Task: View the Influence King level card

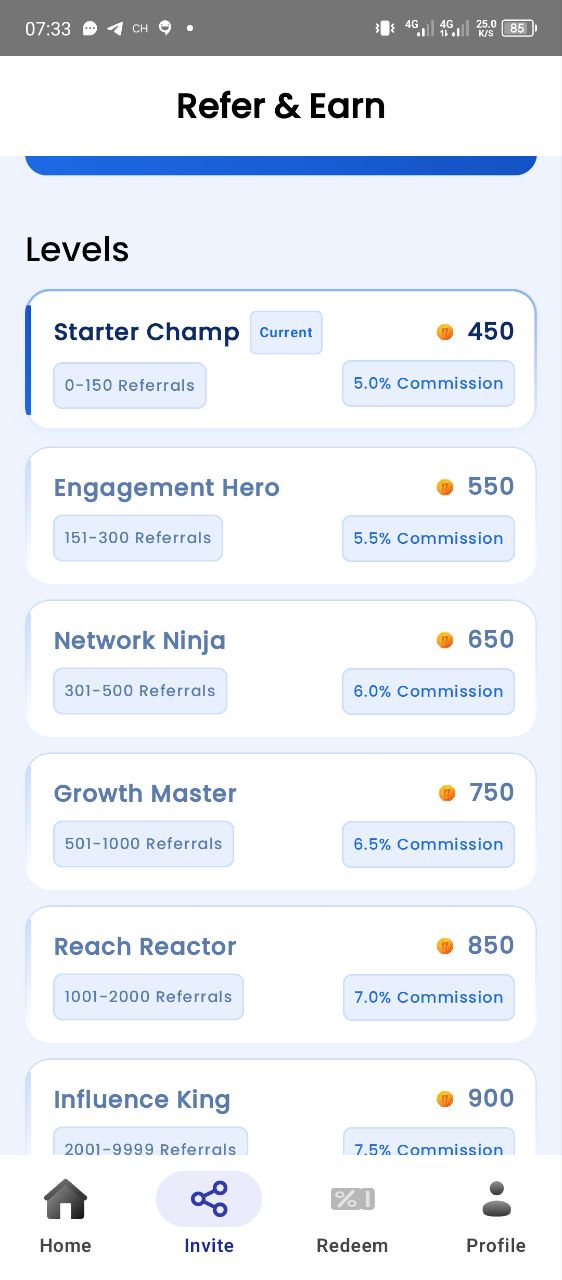Action: pos(281,1107)
